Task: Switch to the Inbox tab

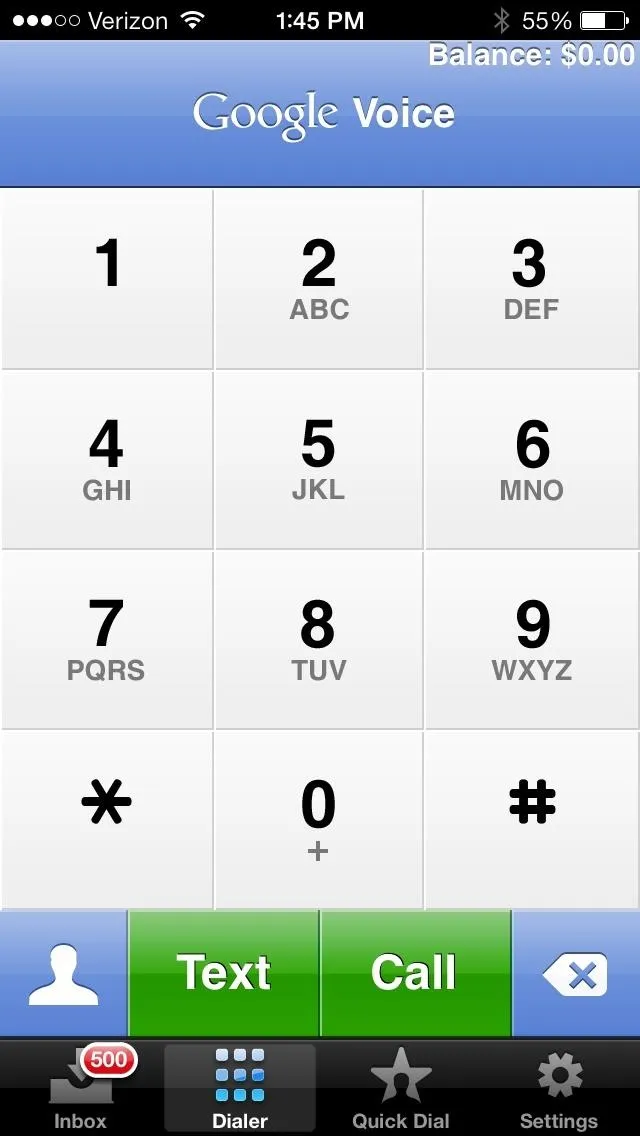Action: coord(80,1088)
